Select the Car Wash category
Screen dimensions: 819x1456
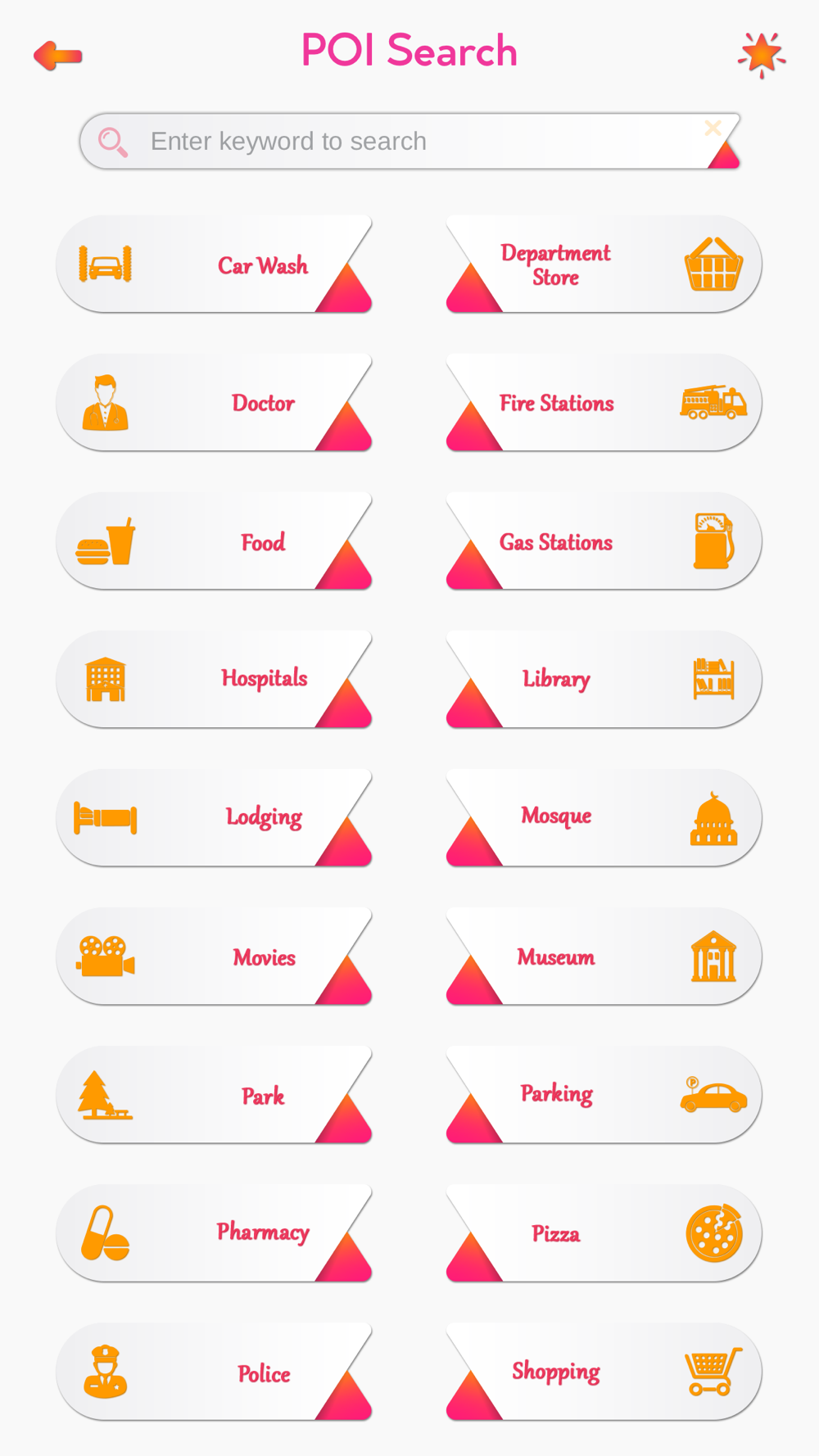click(x=215, y=265)
